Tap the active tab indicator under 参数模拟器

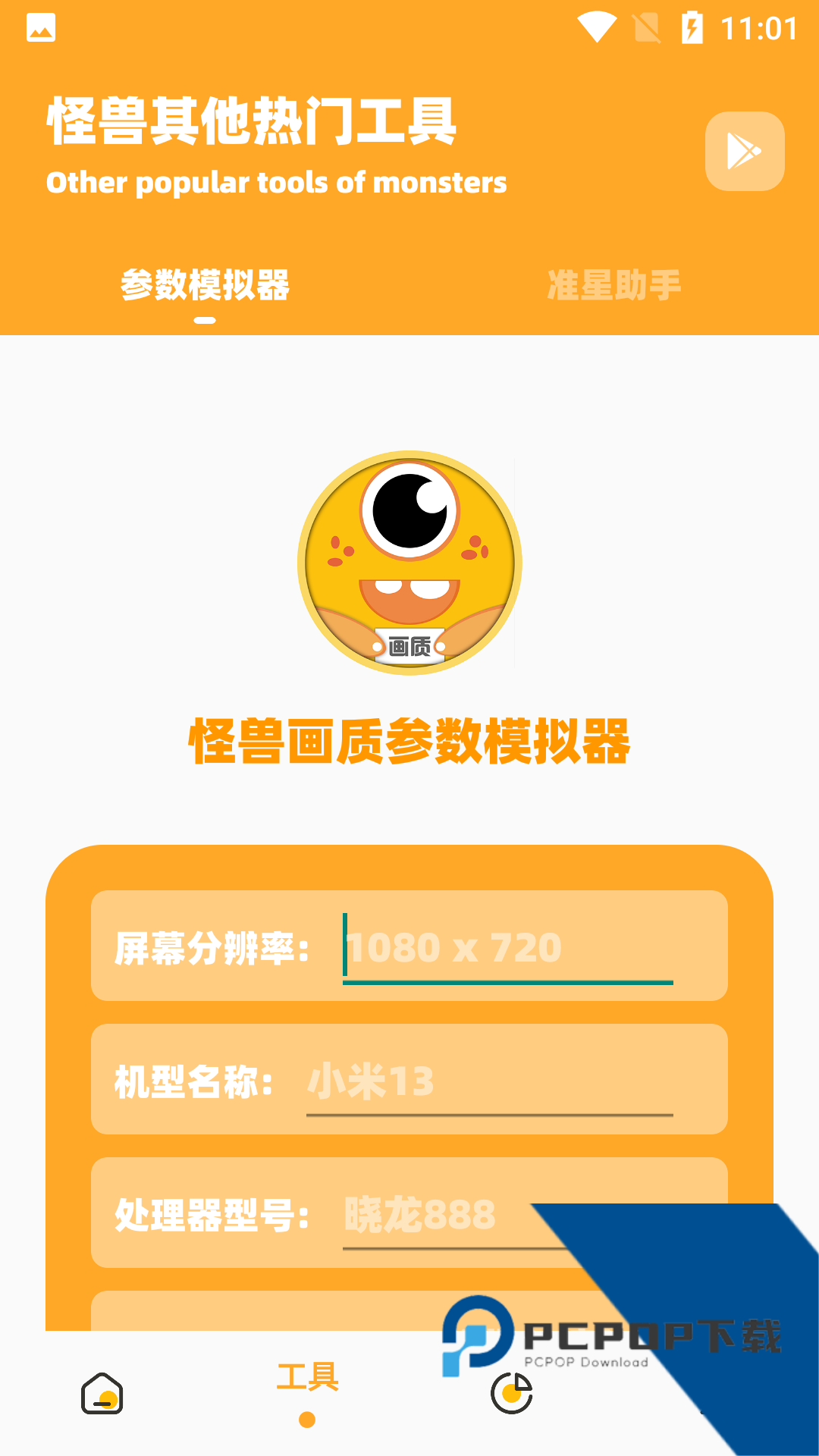point(206,320)
